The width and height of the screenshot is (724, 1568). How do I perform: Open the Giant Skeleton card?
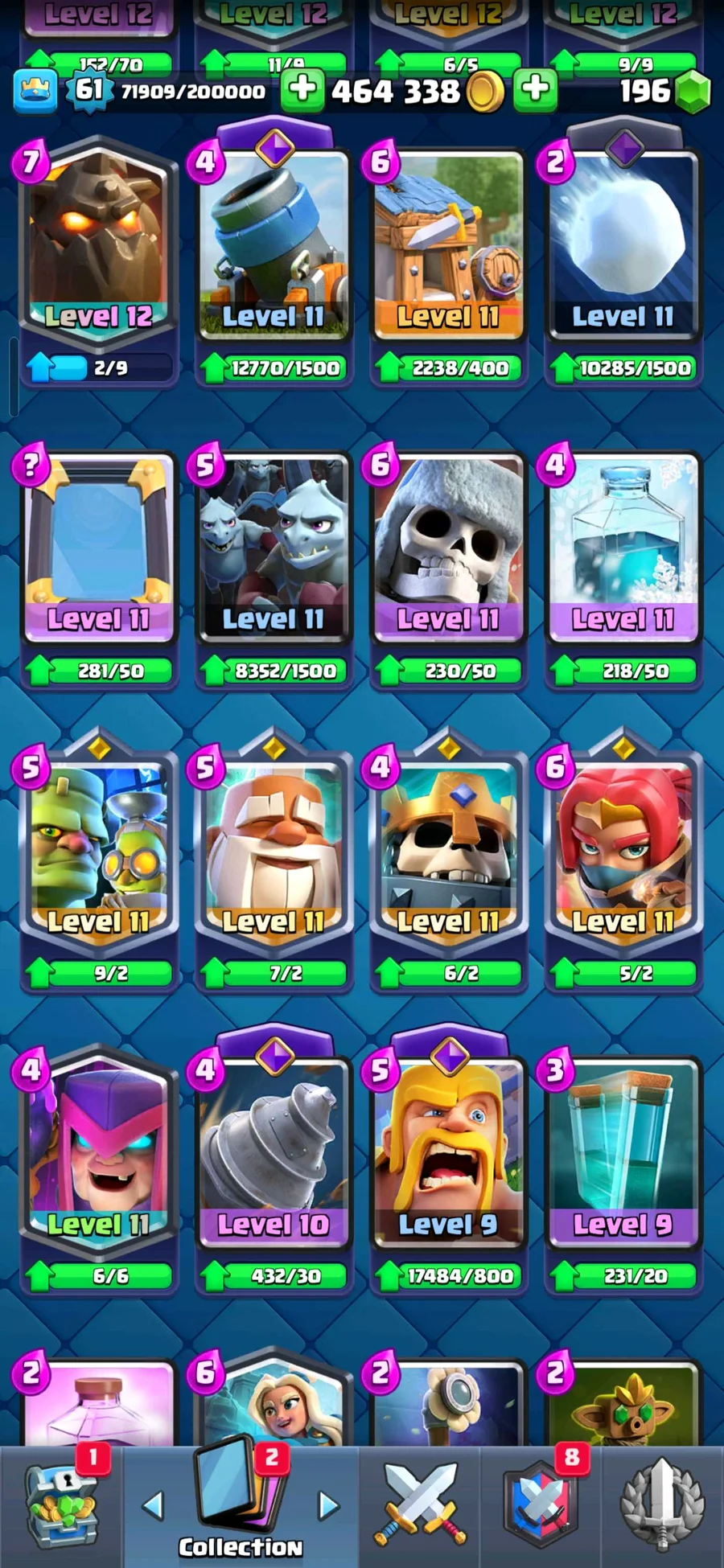pyautogui.click(x=448, y=547)
